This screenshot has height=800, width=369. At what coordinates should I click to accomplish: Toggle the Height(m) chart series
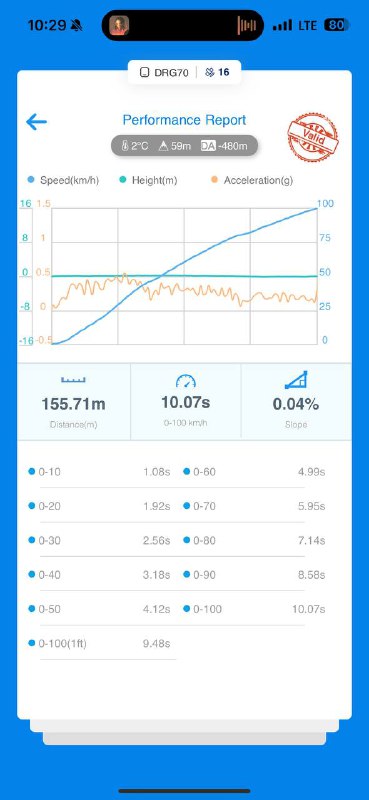click(x=148, y=180)
